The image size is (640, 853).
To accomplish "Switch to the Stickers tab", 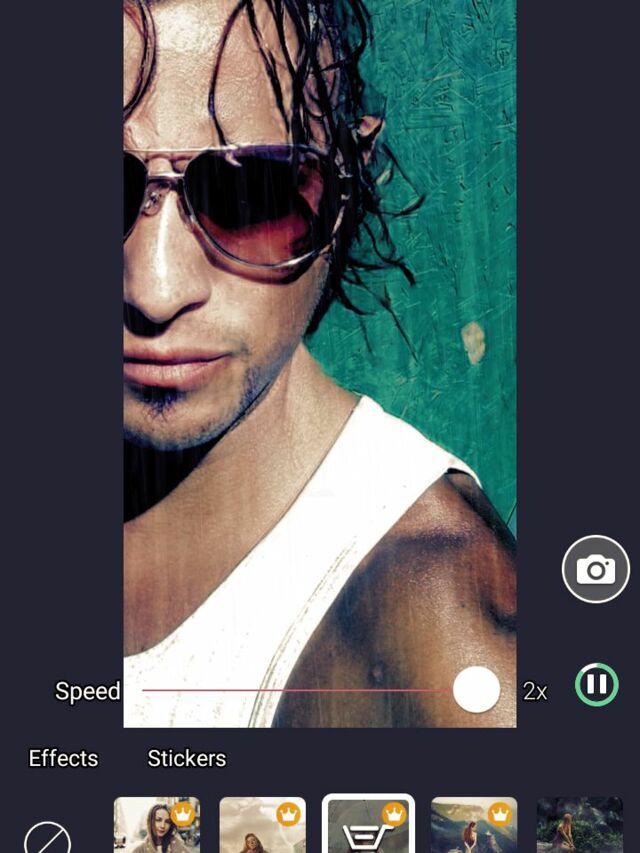I will [x=187, y=758].
